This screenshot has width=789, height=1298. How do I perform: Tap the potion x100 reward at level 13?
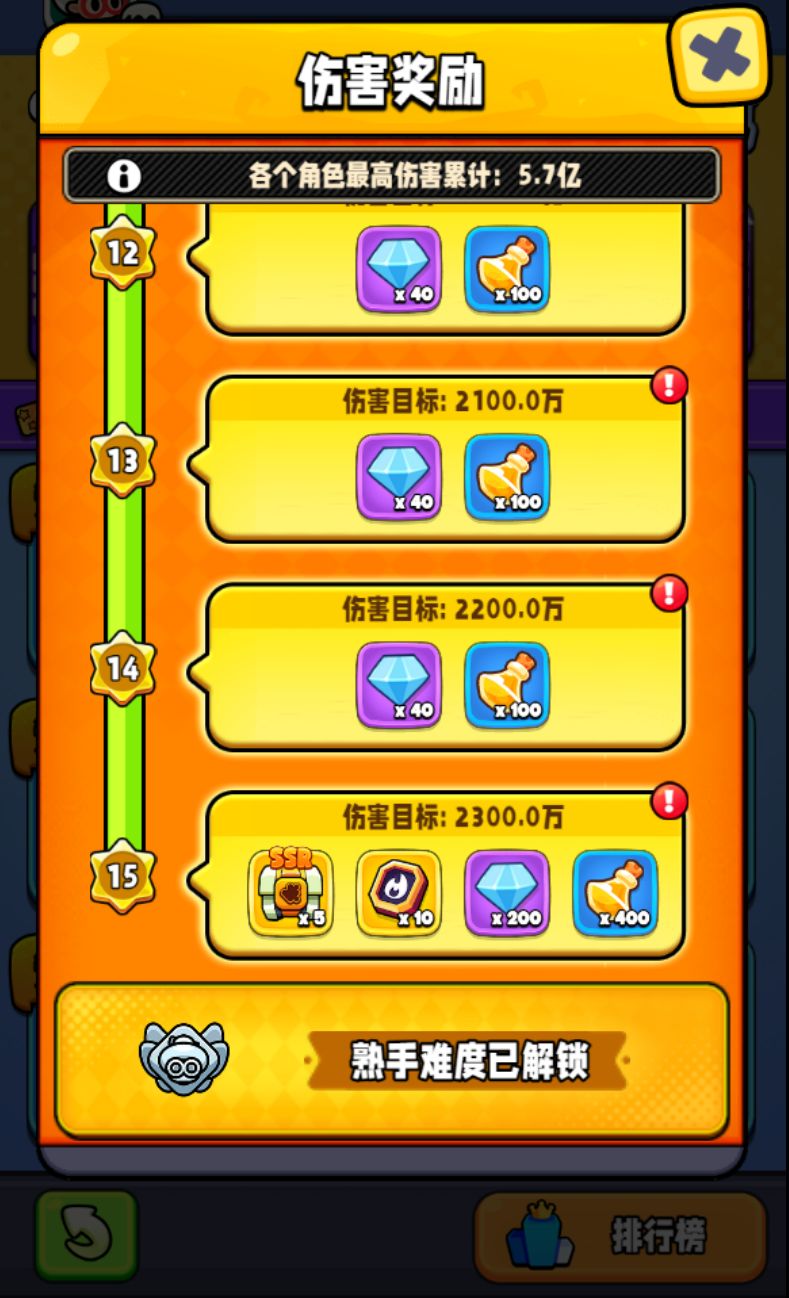click(x=507, y=476)
